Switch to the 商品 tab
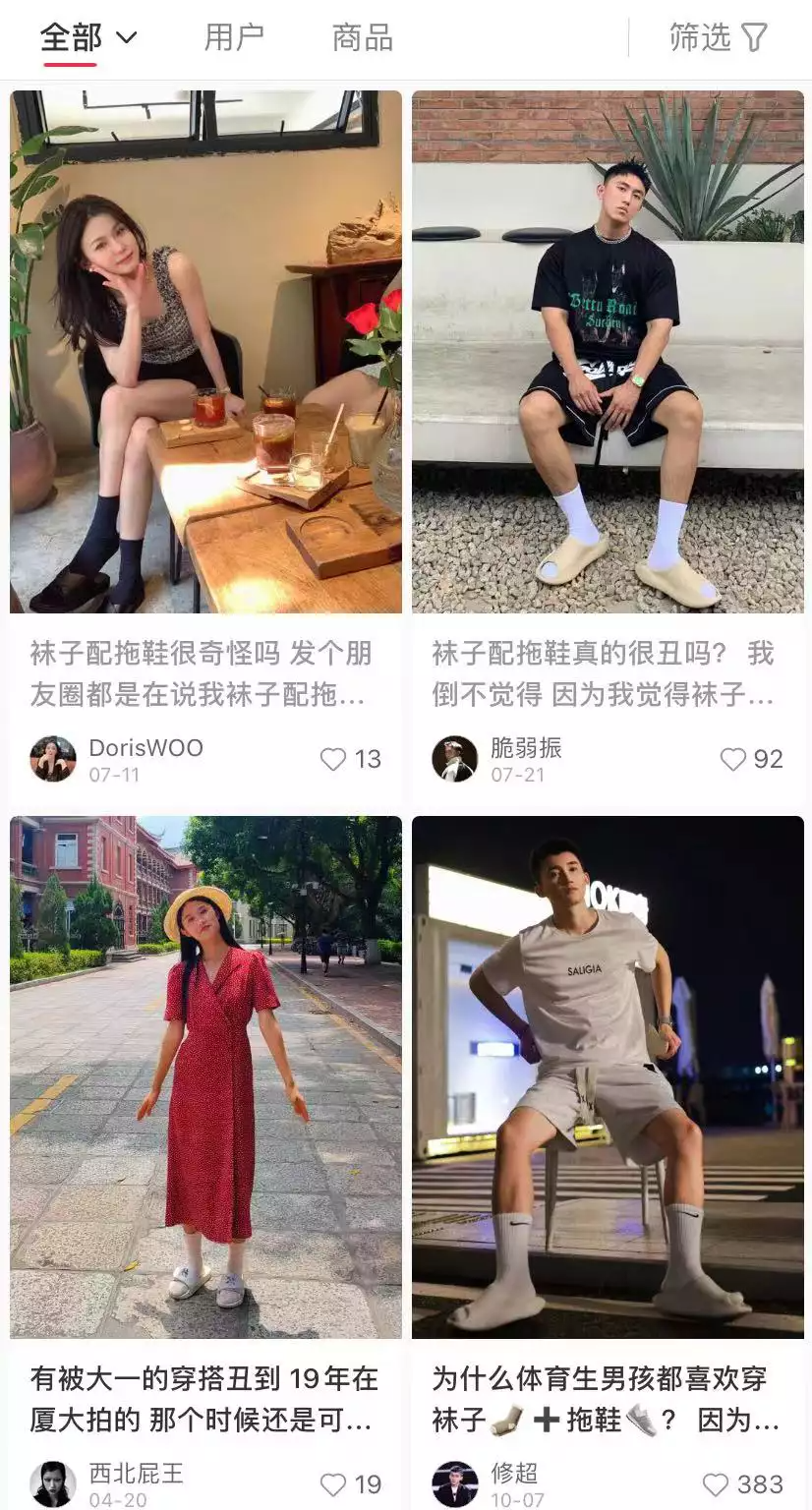Screen dimensions: 812x1510 [x=363, y=38]
